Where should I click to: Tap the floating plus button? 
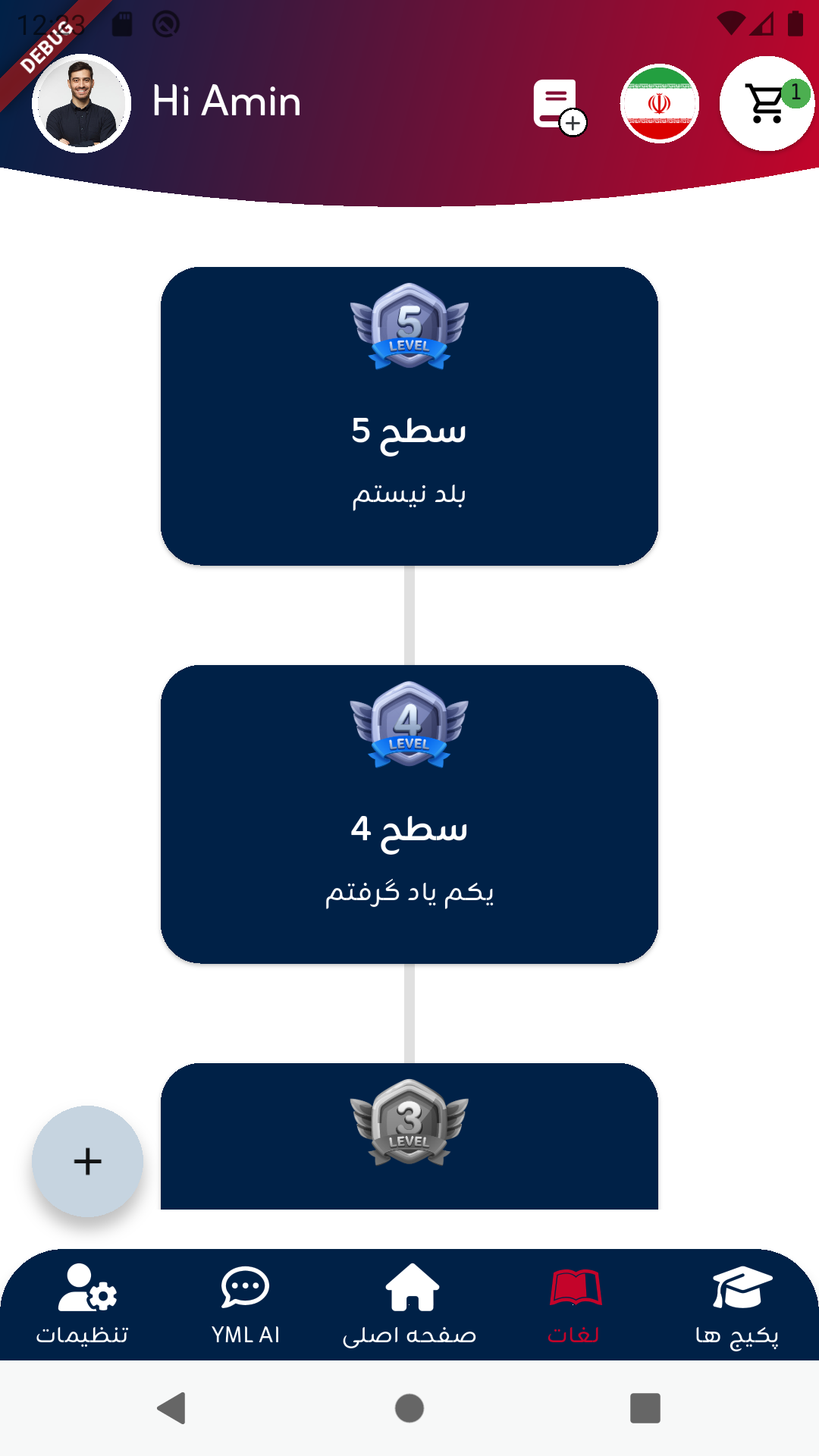pos(87,1161)
